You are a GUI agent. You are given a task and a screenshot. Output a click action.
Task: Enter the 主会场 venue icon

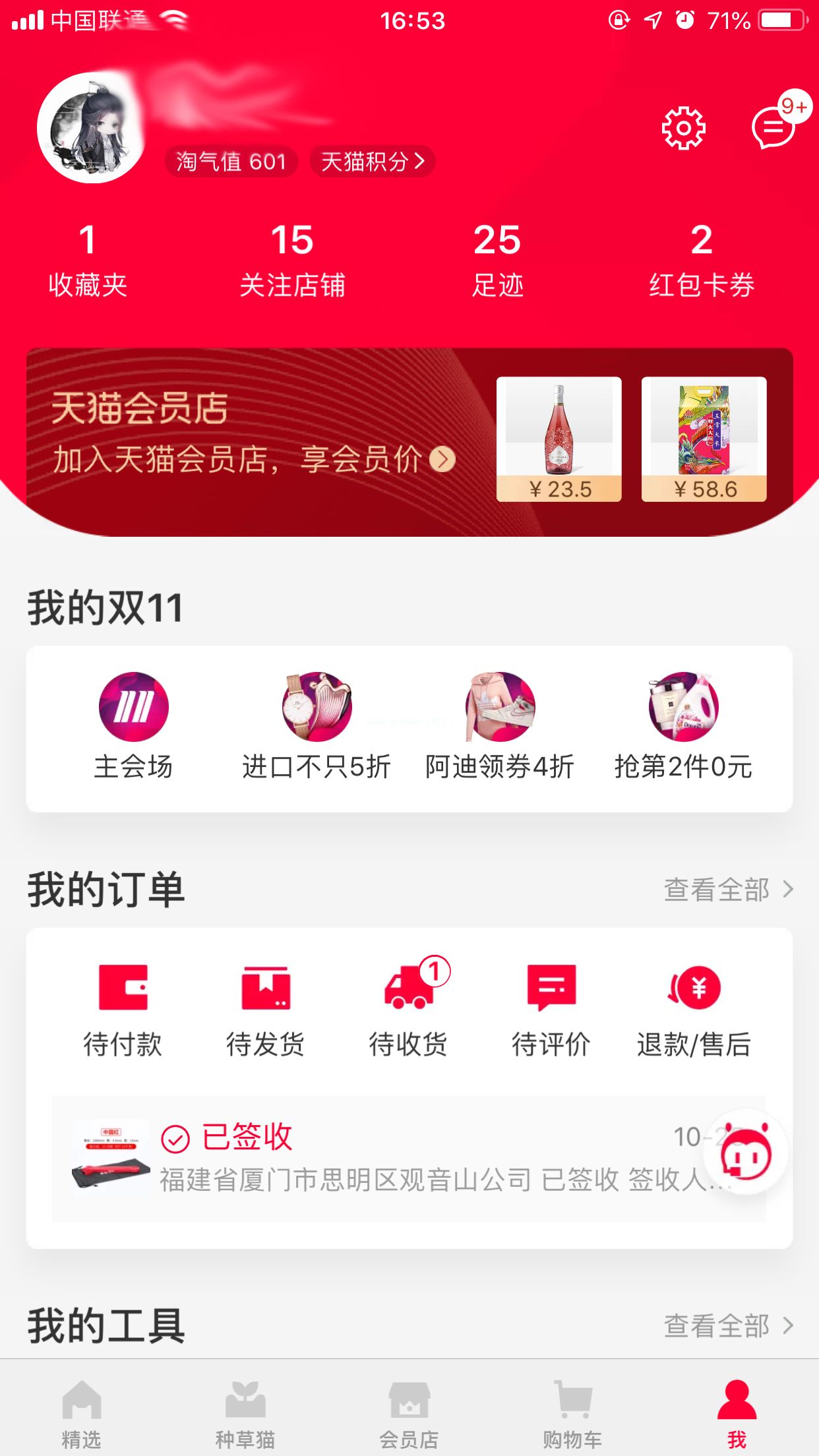click(x=135, y=707)
